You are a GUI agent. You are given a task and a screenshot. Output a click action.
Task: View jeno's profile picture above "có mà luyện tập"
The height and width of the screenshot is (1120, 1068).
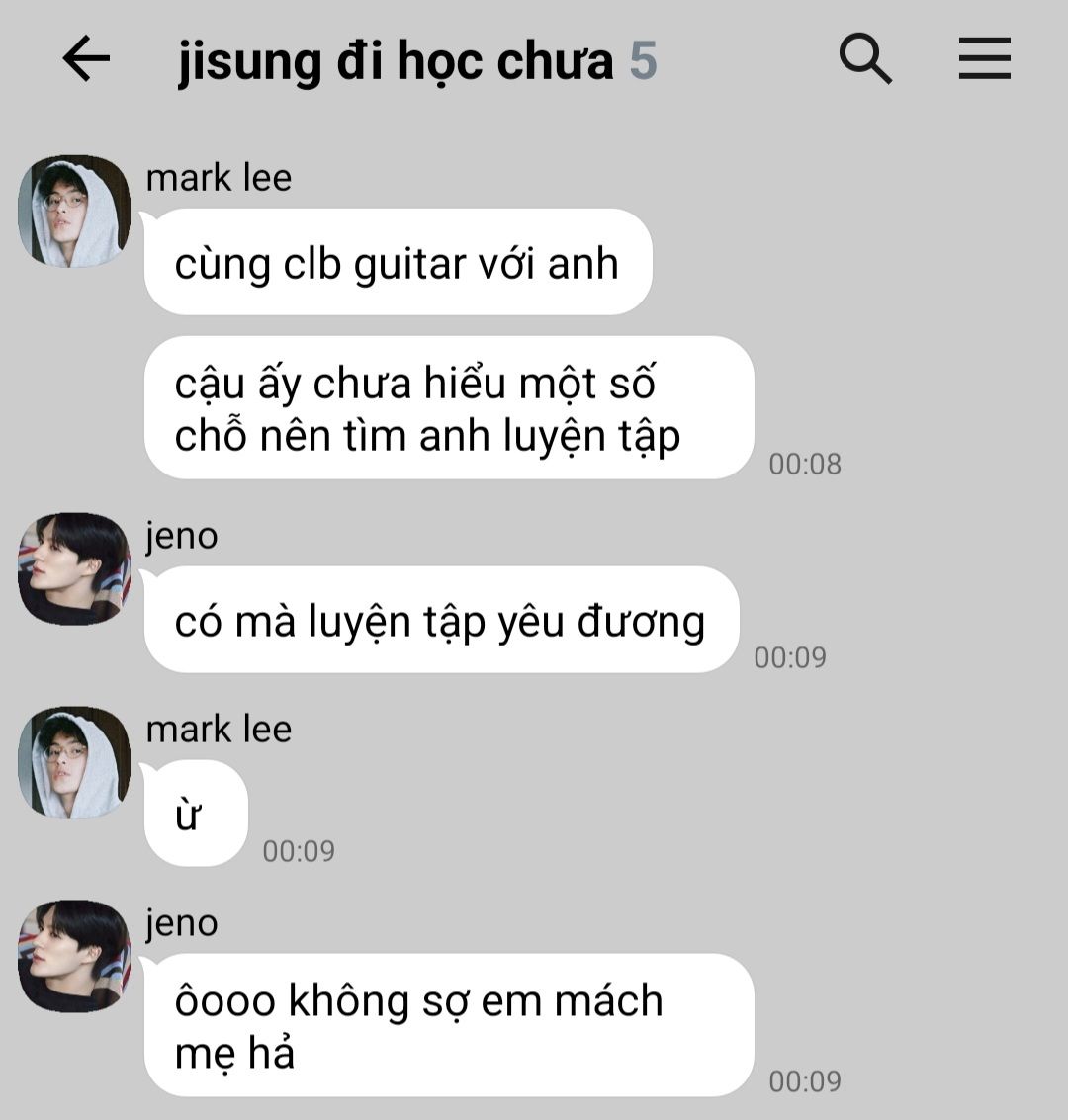[x=74, y=568]
